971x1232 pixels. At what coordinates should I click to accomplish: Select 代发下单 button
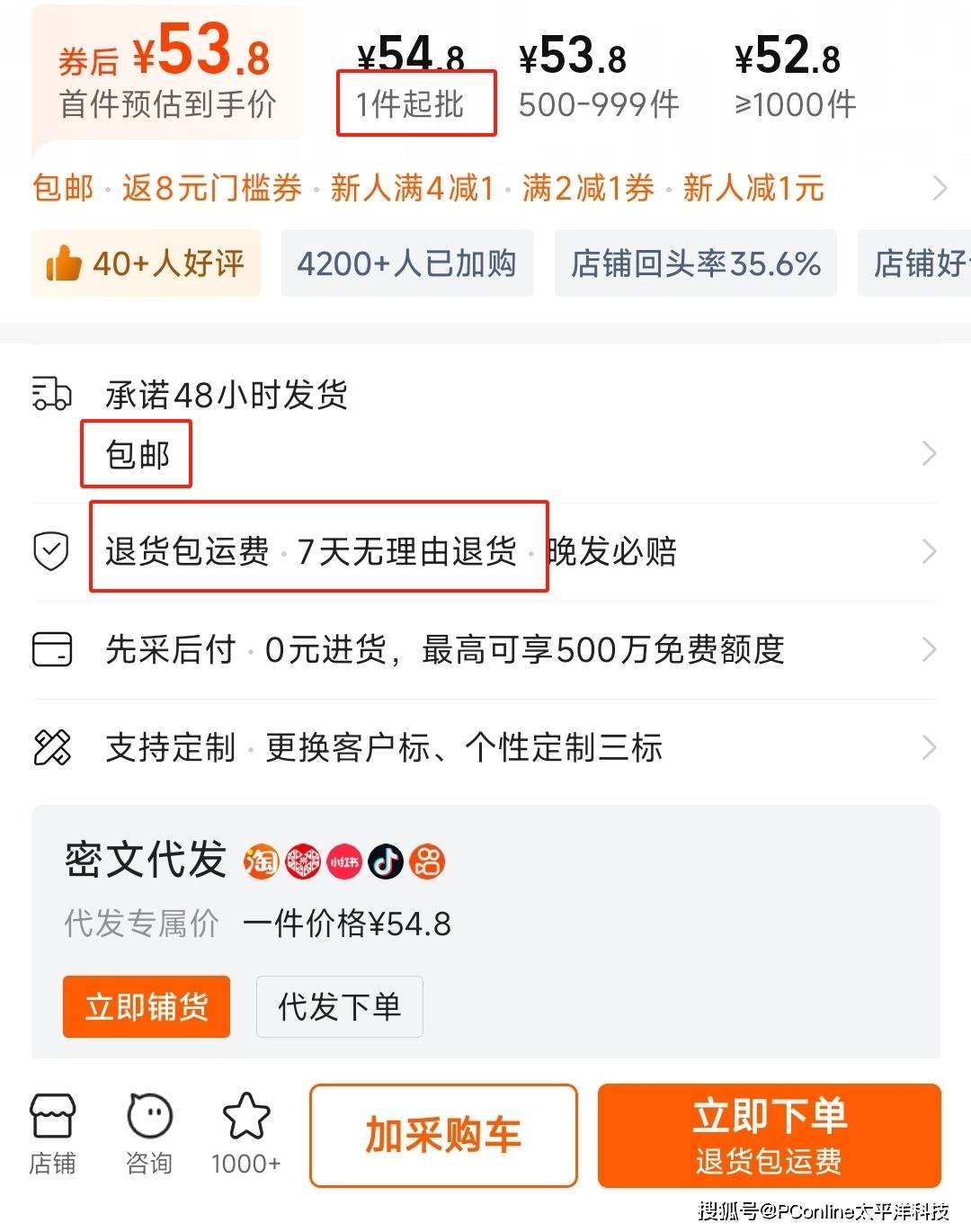339,1006
